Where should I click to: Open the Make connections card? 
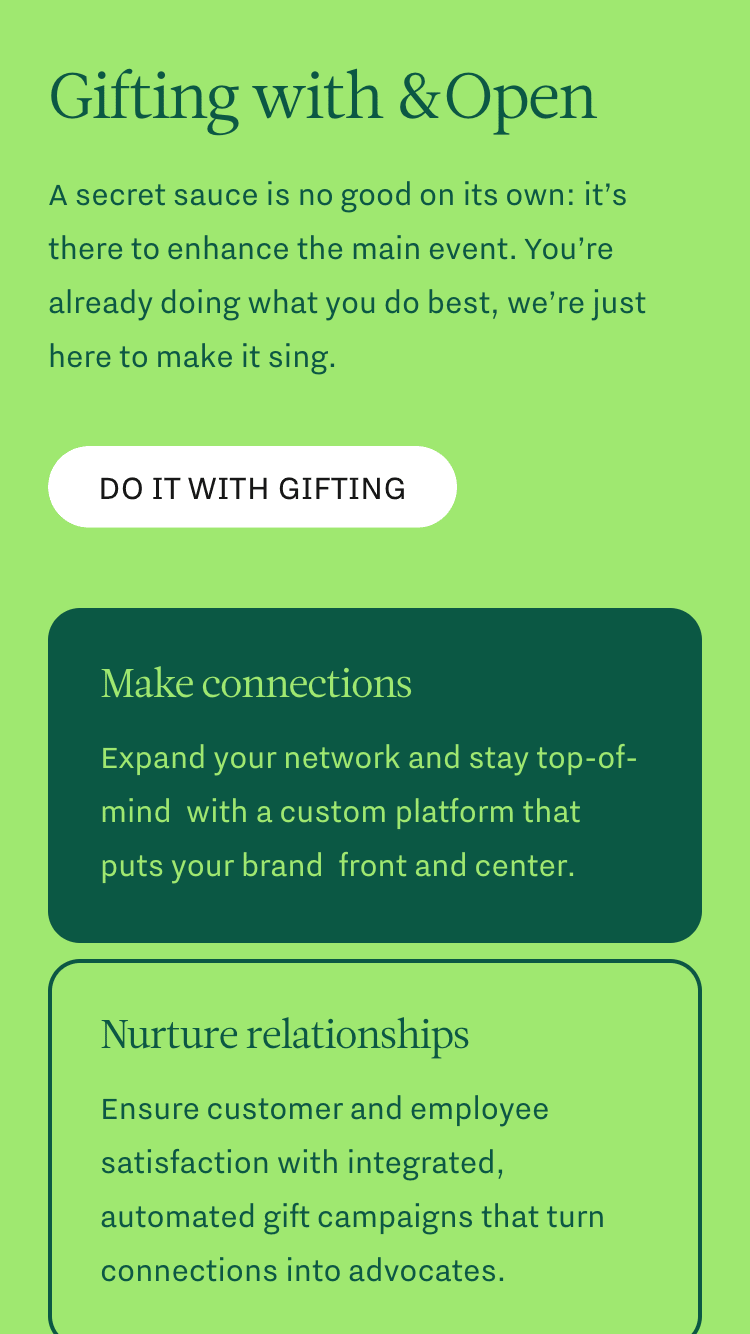[374, 775]
